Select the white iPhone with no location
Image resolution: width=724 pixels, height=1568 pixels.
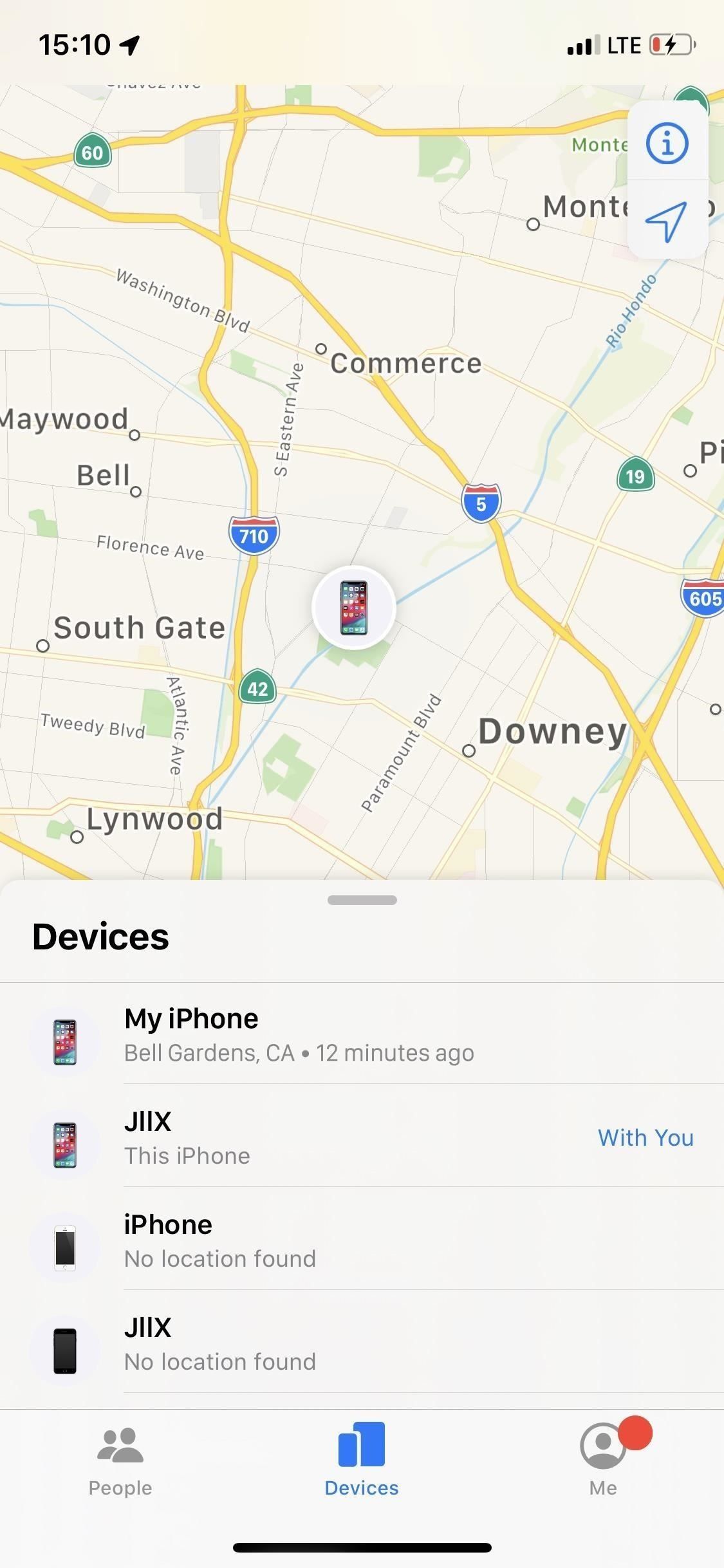click(x=360, y=1240)
